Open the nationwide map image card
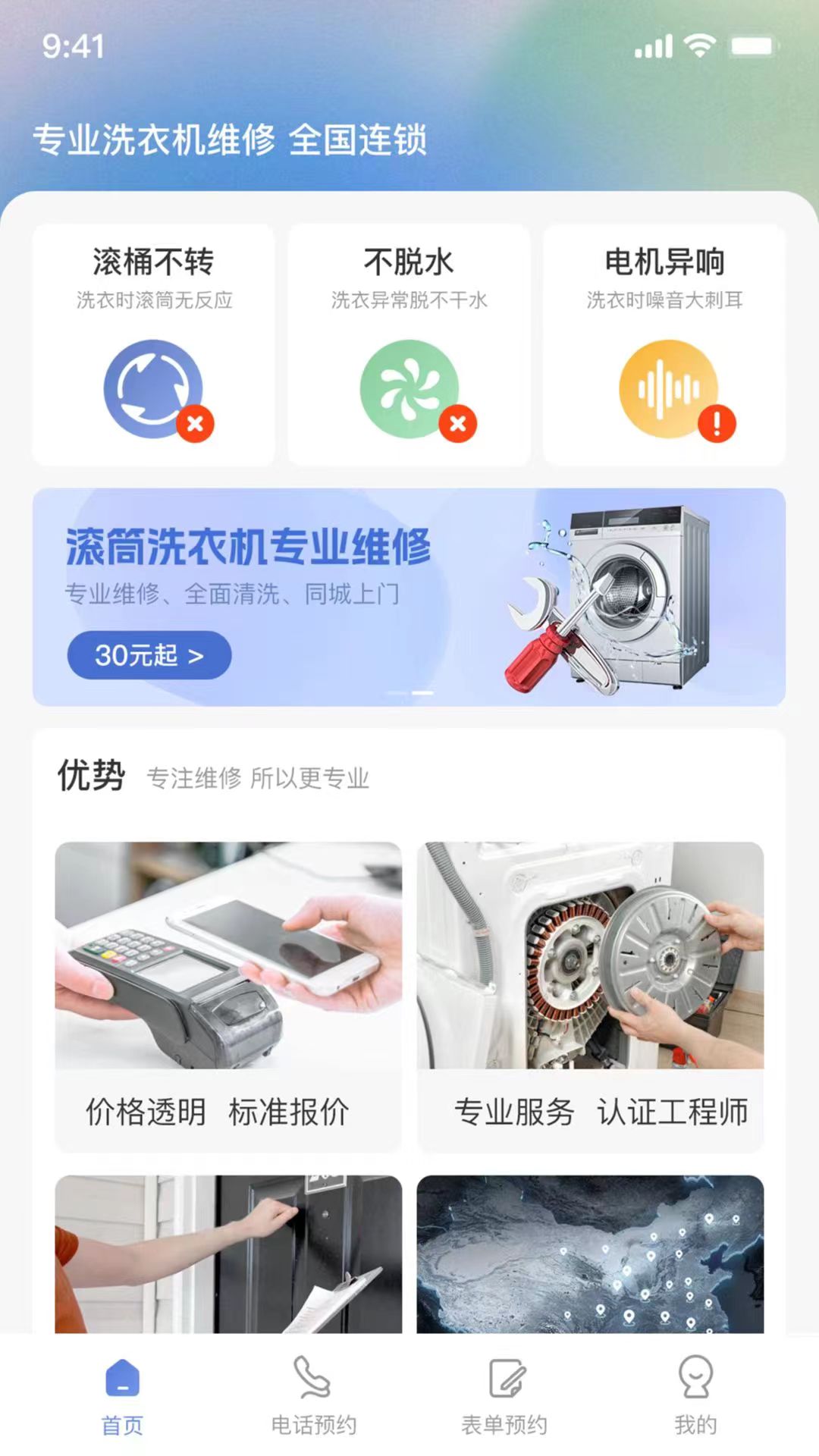819x1456 pixels. 590,1254
